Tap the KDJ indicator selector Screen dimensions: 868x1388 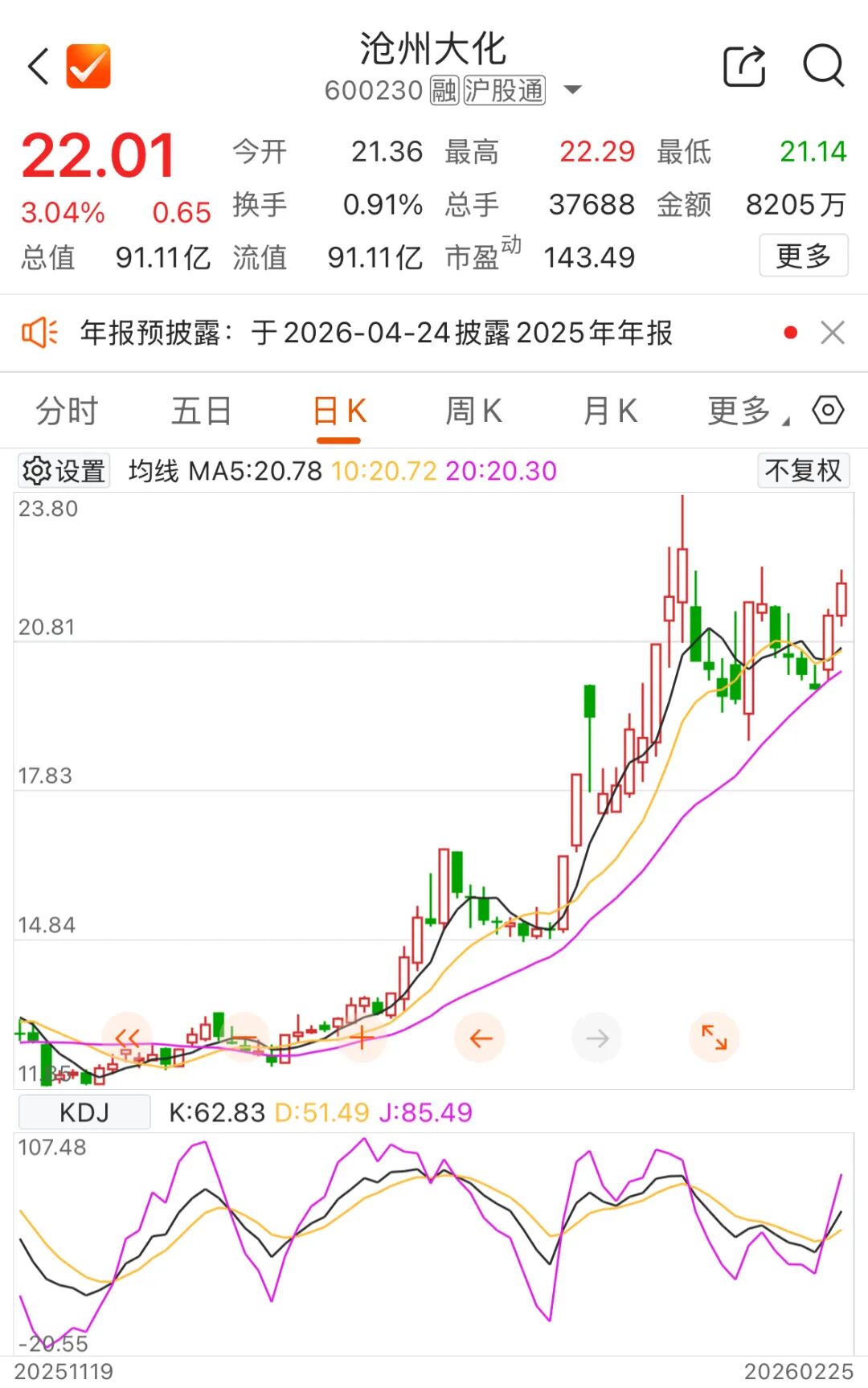tap(84, 1112)
